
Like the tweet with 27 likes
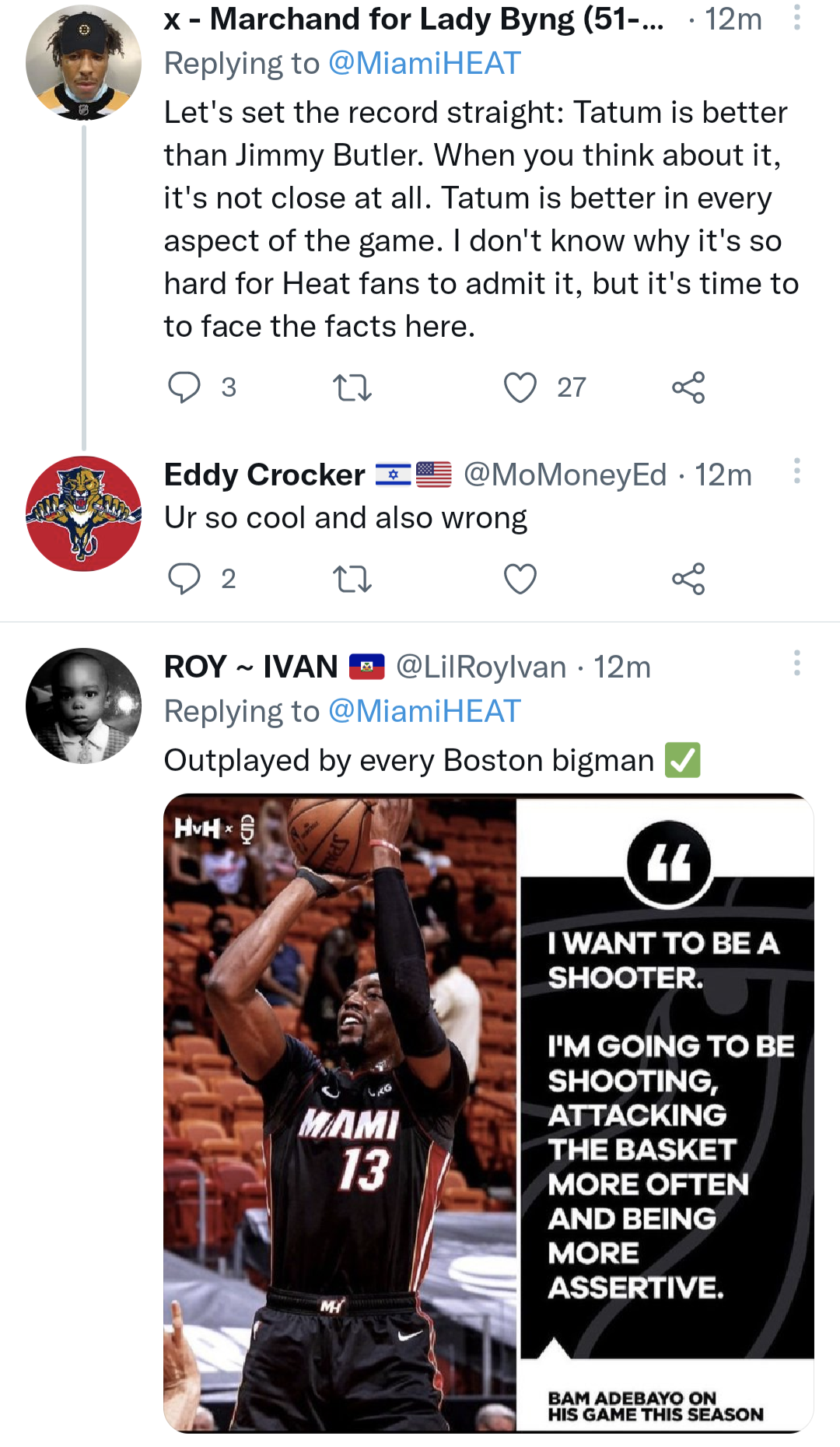click(520, 387)
